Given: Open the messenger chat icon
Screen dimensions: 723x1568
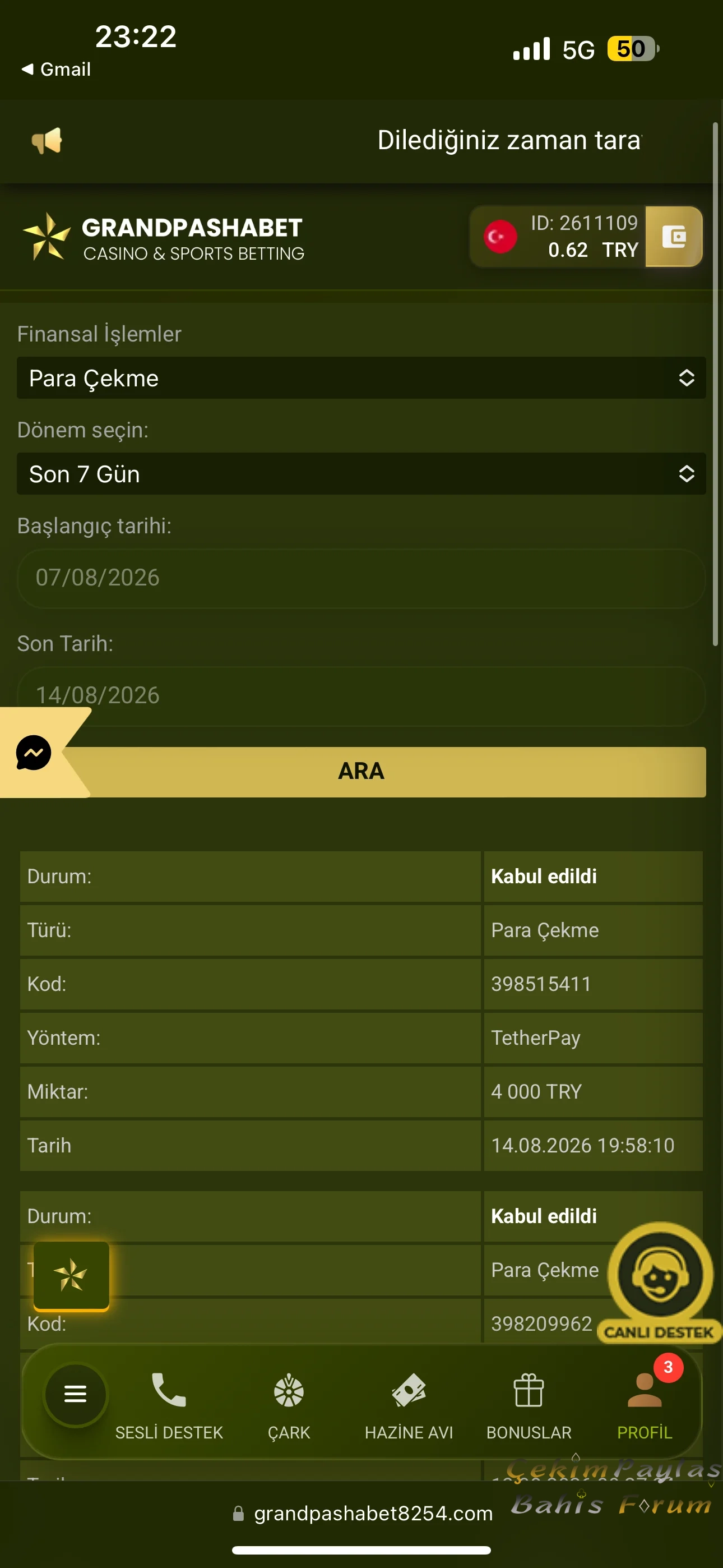Looking at the screenshot, I should pyautogui.click(x=34, y=753).
